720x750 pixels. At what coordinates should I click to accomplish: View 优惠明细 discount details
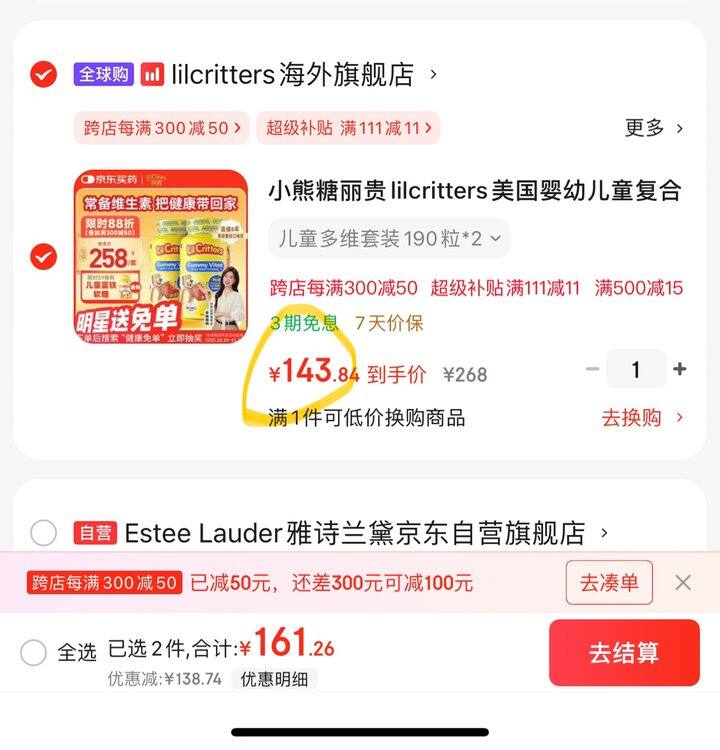pyautogui.click(x=275, y=679)
